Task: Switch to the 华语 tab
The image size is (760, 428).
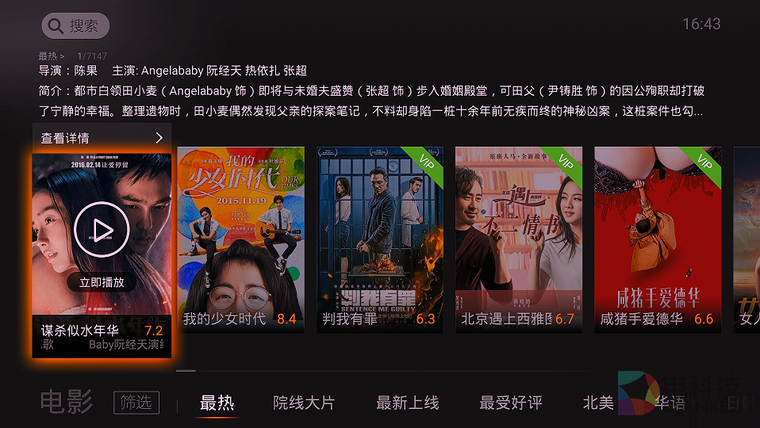Action: coord(669,403)
